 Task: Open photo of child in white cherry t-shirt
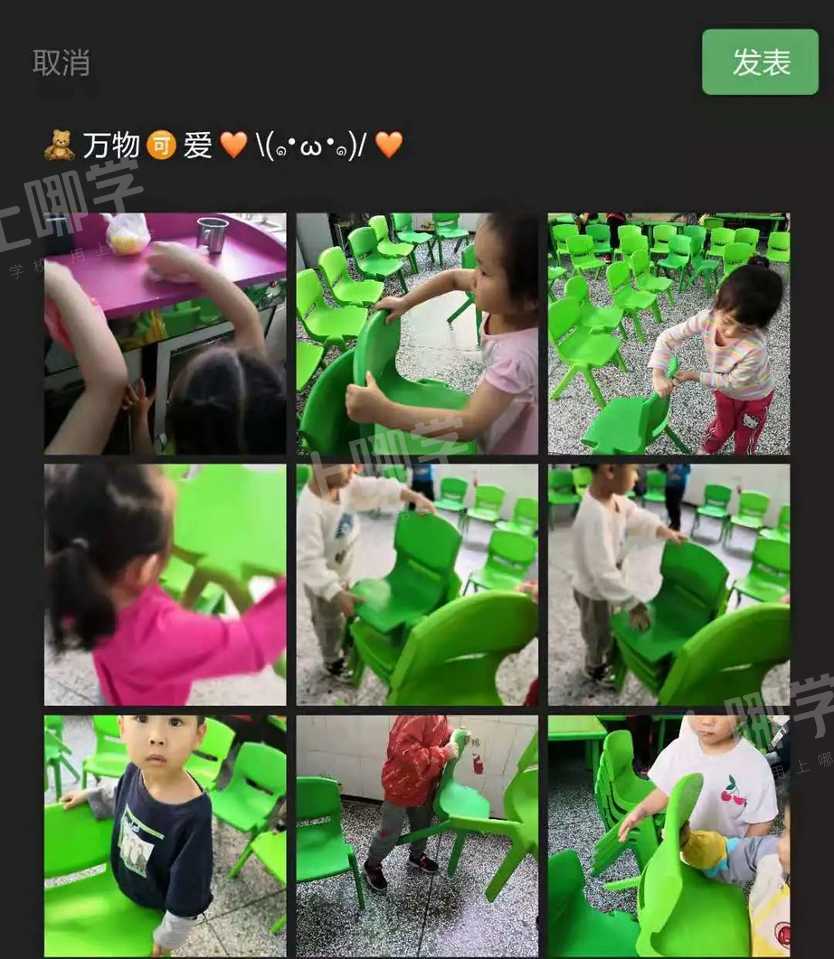click(668, 835)
